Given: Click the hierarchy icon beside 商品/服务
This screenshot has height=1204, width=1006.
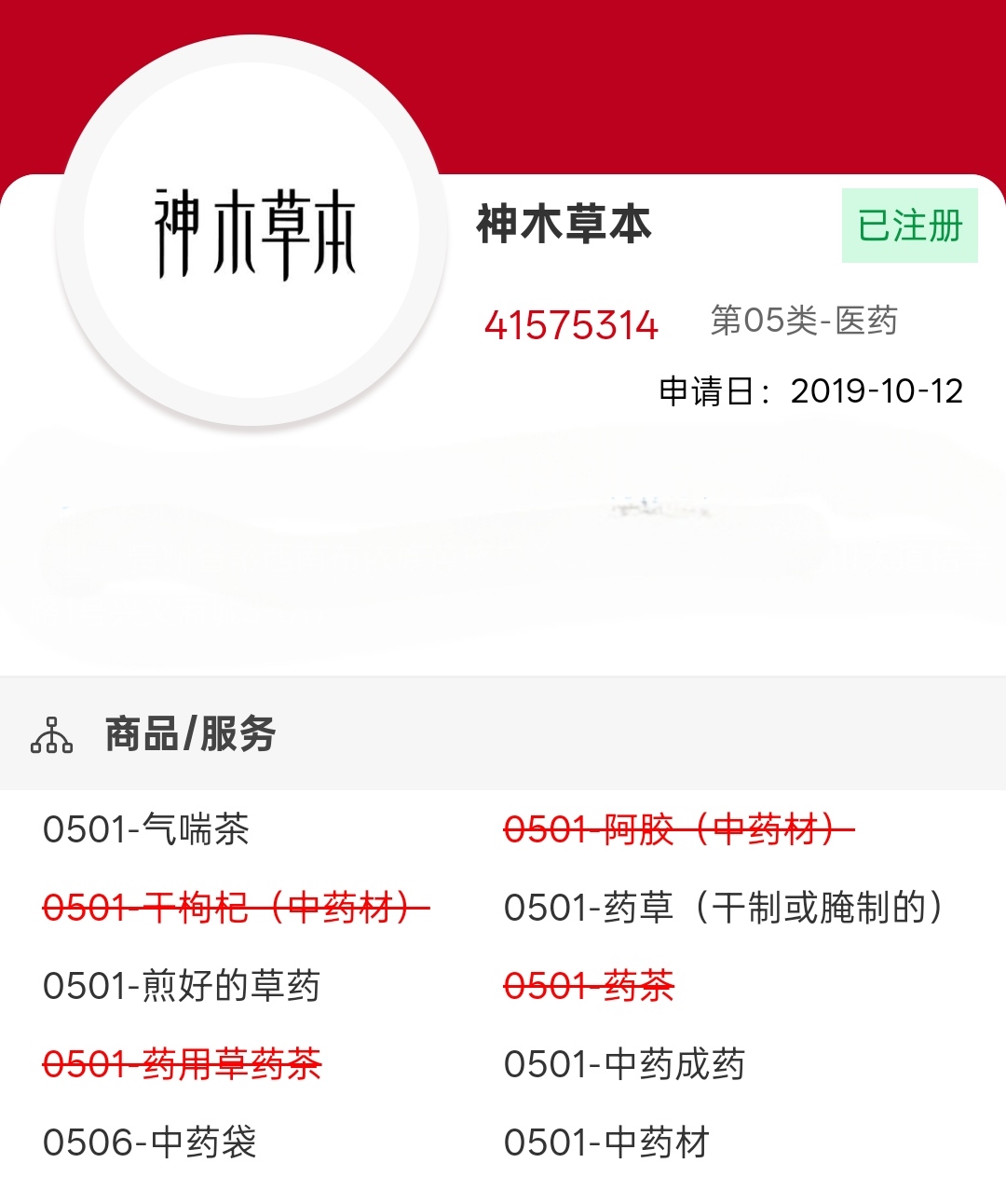Looking at the screenshot, I should [x=51, y=736].
